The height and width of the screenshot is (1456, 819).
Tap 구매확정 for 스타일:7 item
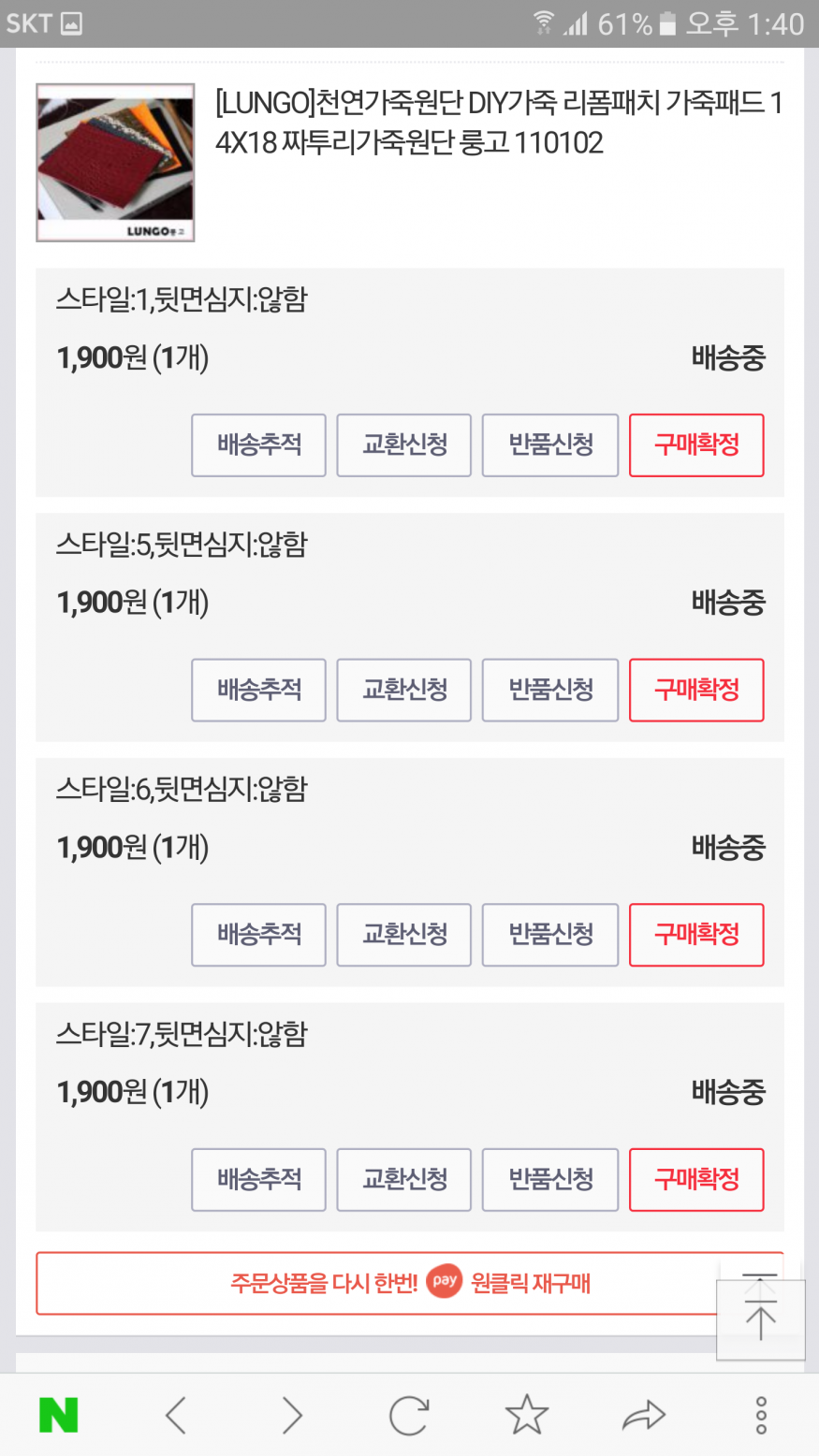point(696,1180)
